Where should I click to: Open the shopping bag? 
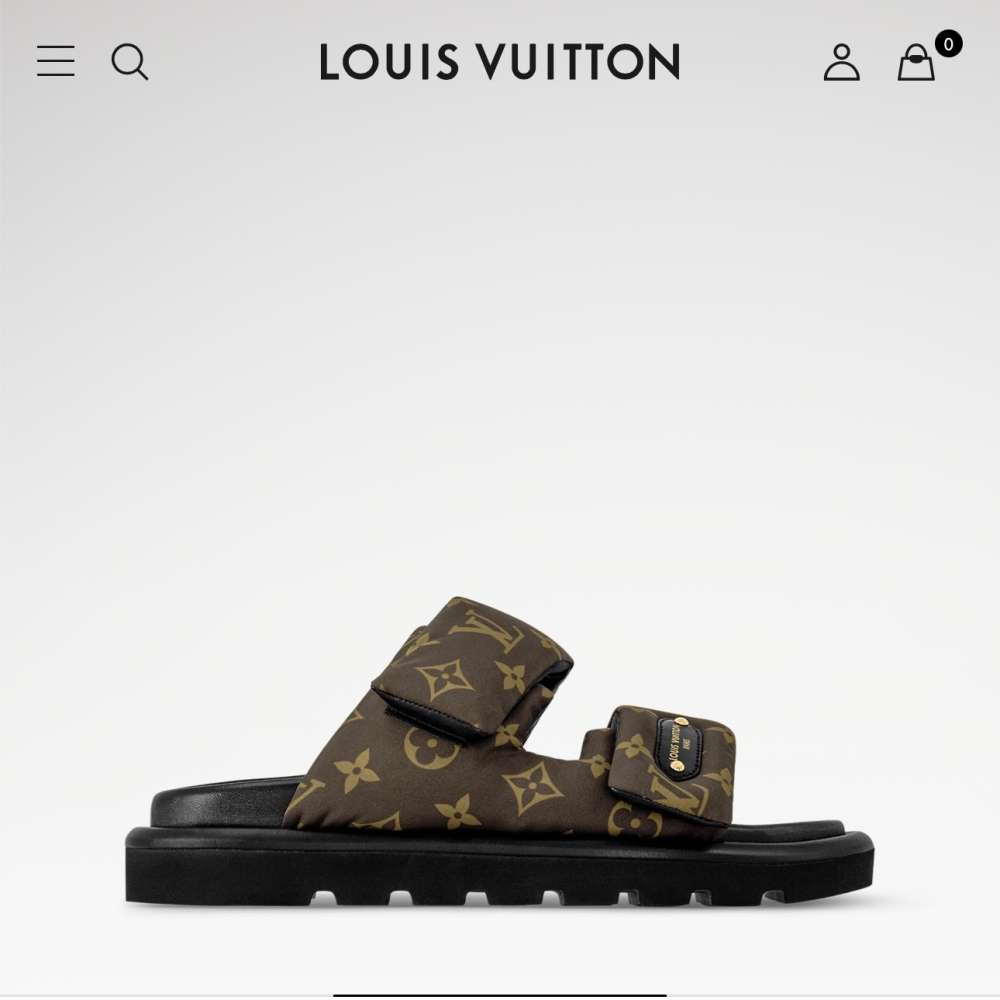916,63
